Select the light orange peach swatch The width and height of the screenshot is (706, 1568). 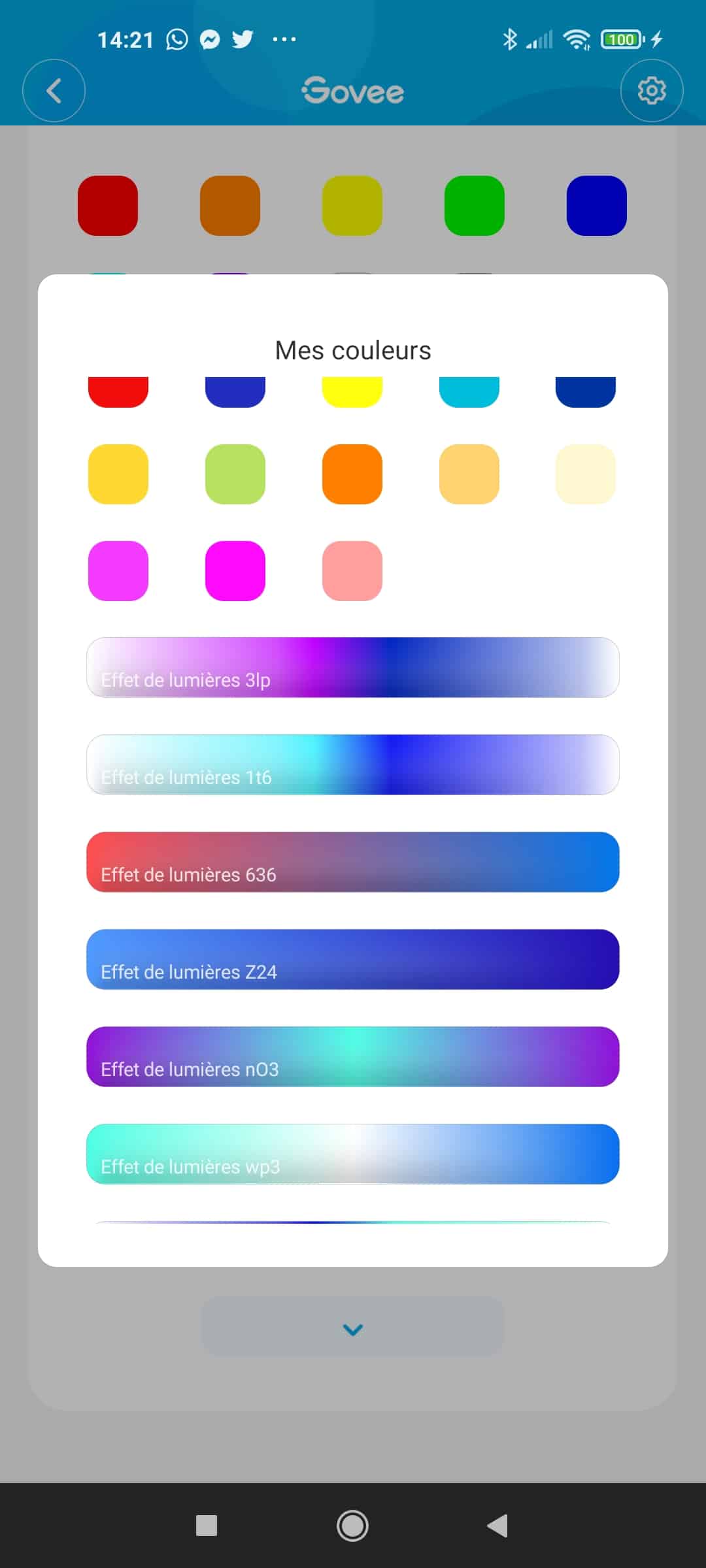[x=469, y=474]
